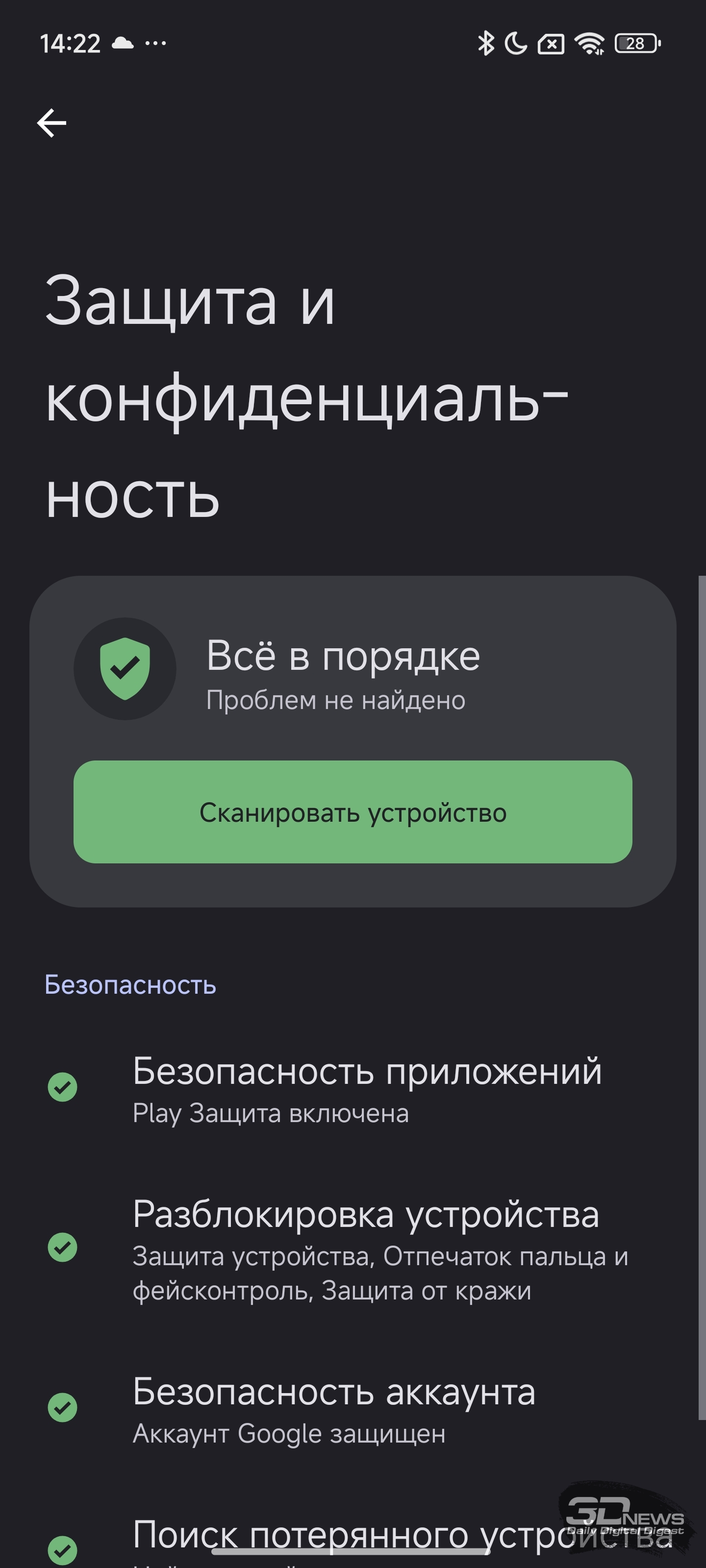This screenshot has height=1568, width=706.
Task: Go back using the top arrow
Action: [x=52, y=123]
